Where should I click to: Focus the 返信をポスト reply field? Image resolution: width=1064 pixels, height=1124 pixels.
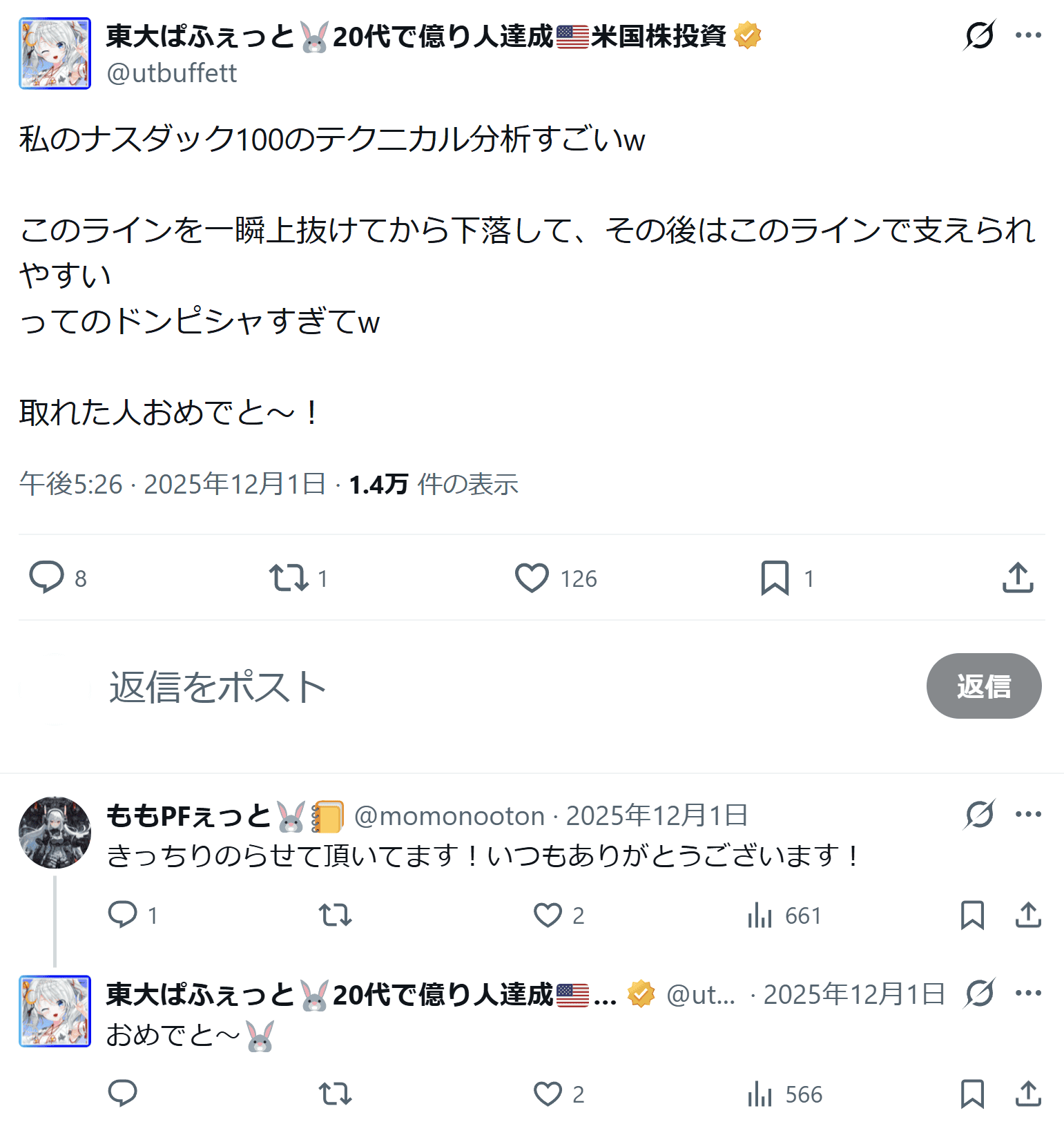click(x=483, y=687)
